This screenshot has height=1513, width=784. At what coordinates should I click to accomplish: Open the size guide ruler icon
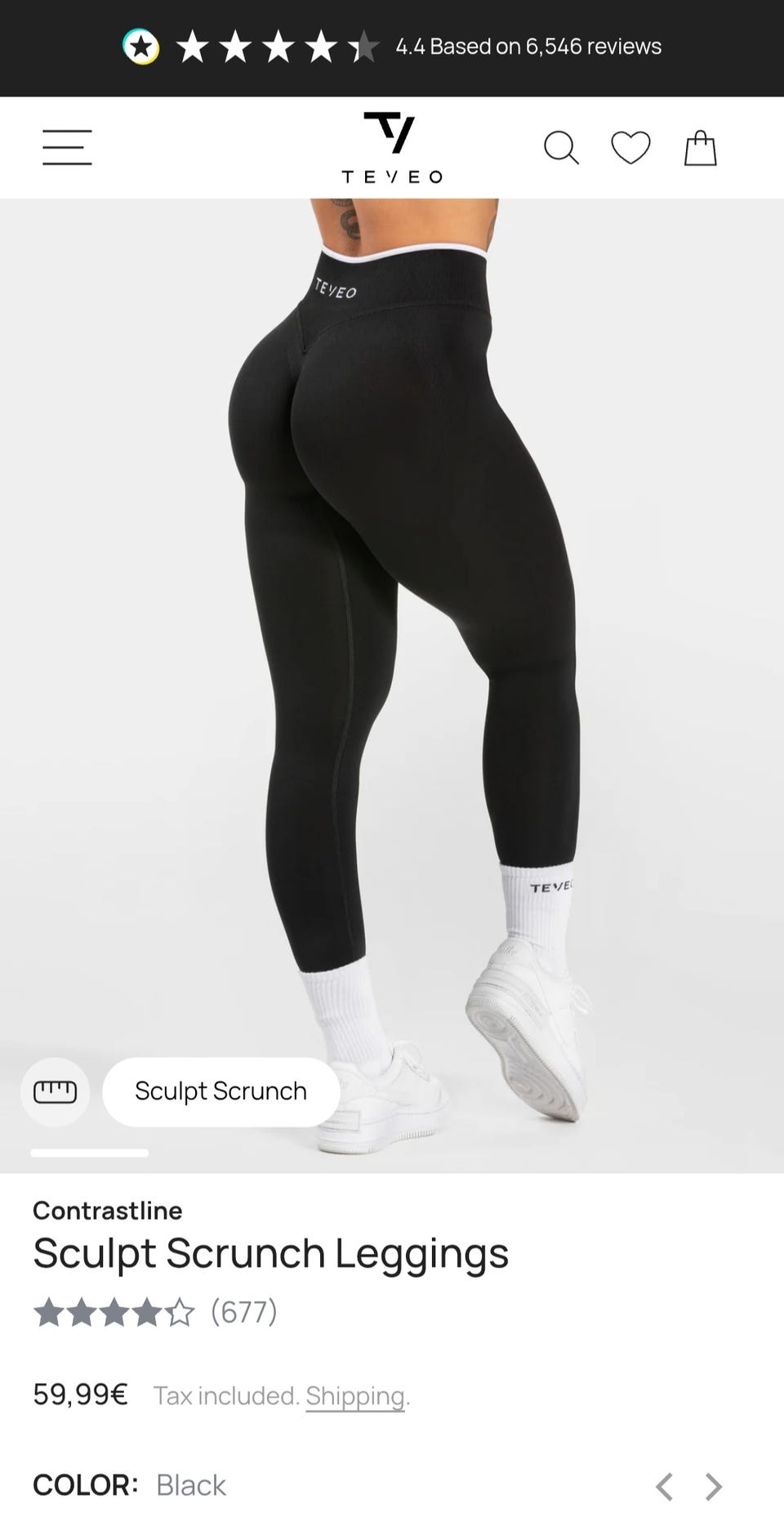55,1091
